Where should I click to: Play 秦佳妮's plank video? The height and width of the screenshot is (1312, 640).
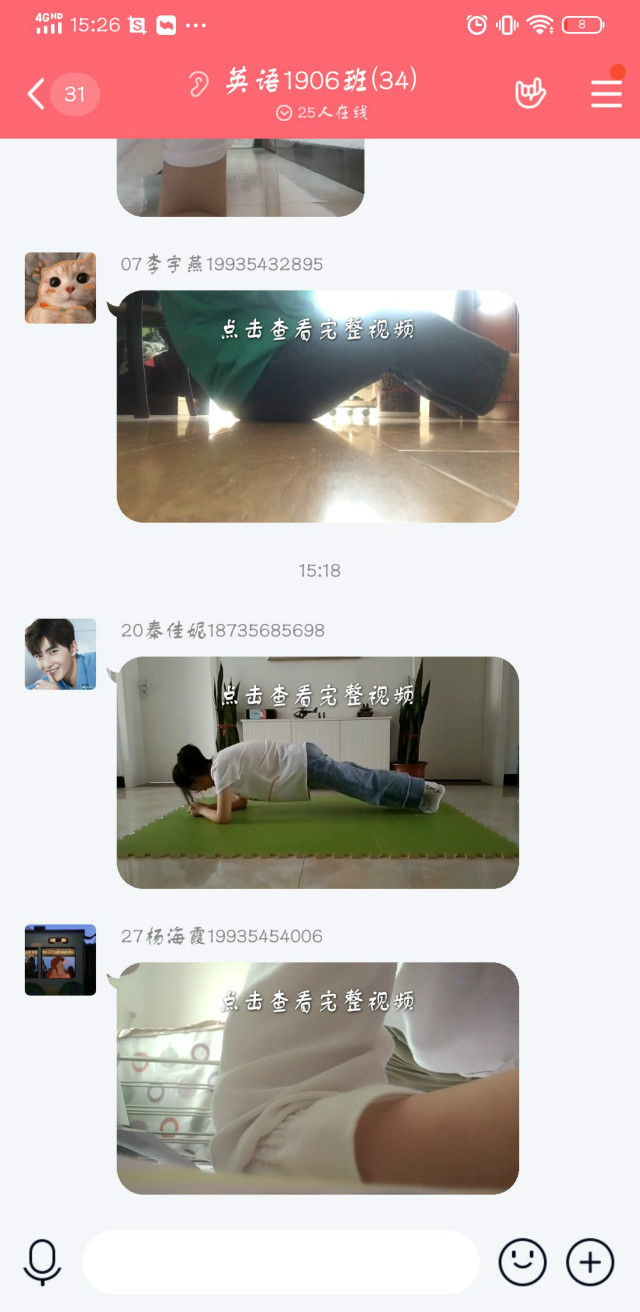317,772
